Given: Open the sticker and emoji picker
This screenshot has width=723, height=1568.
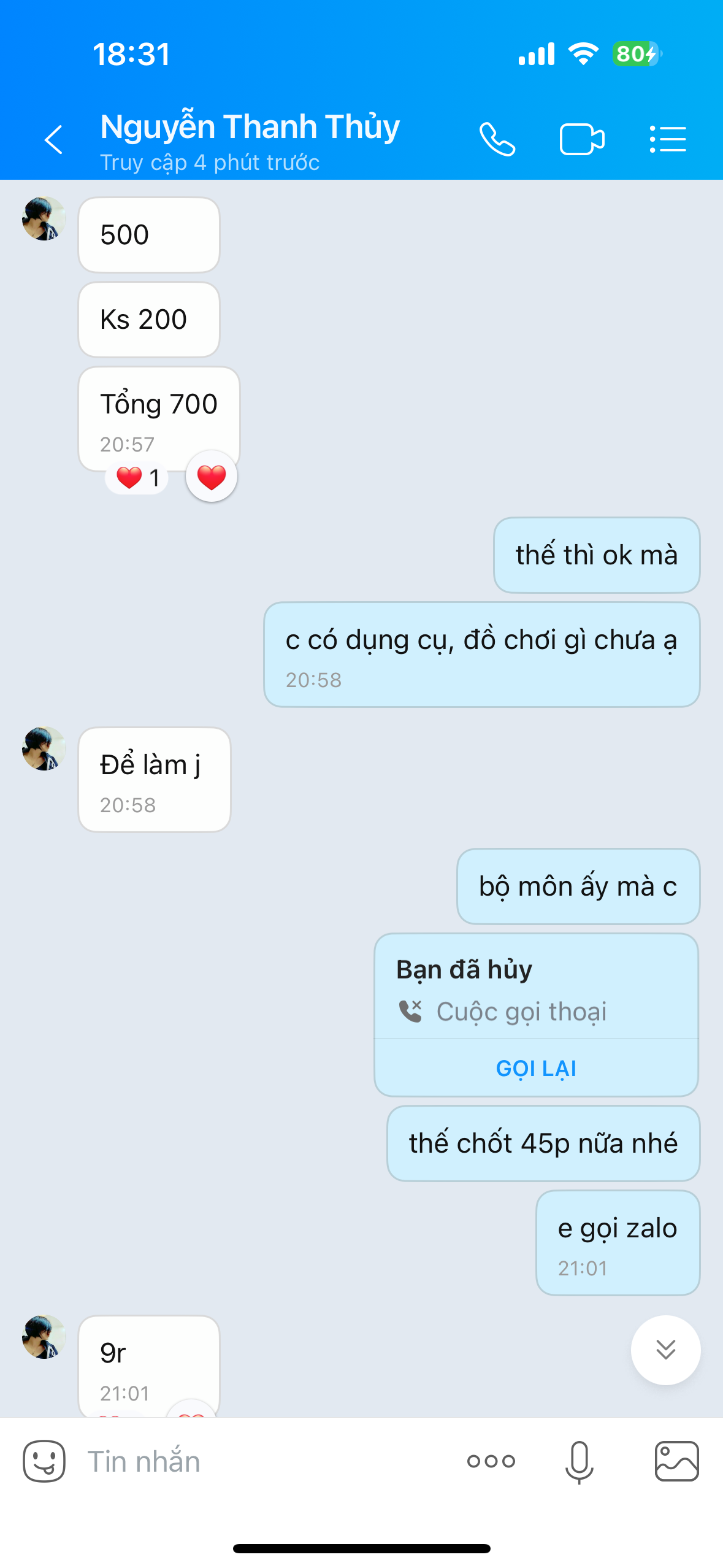Looking at the screenshot, I should pos(44,1461).
